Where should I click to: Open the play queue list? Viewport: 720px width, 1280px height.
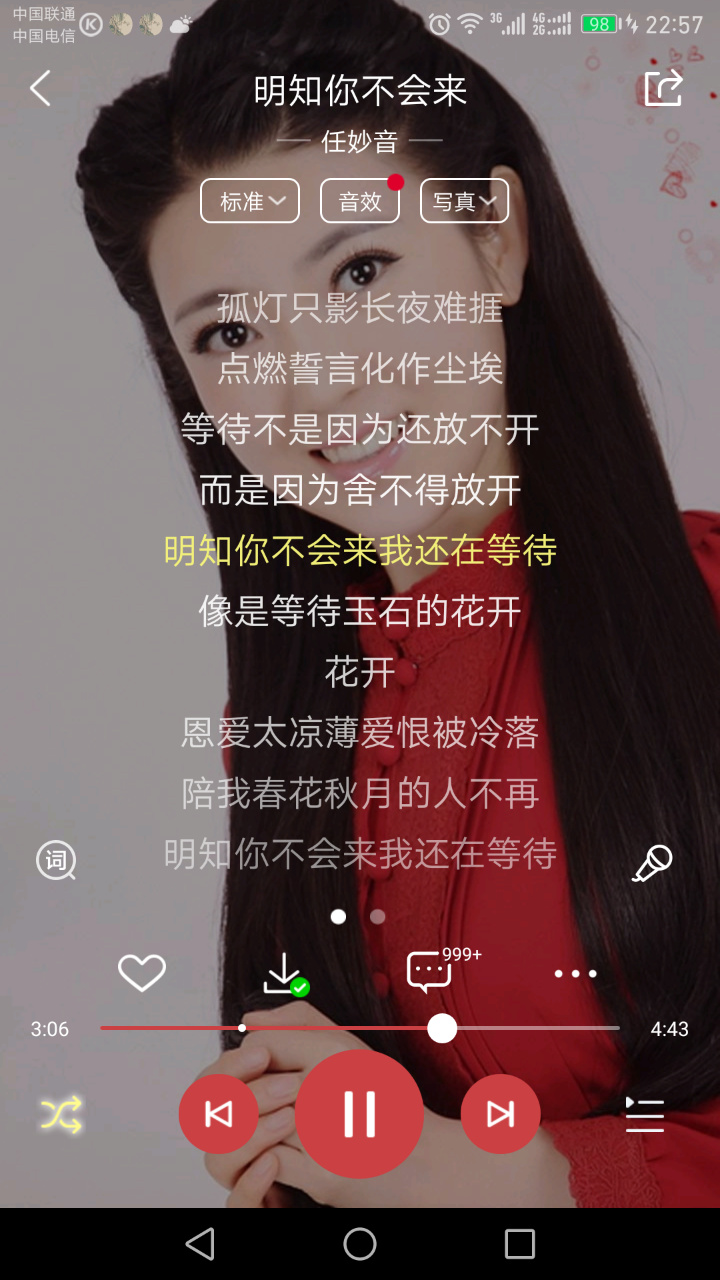[x=645, y=1114]
